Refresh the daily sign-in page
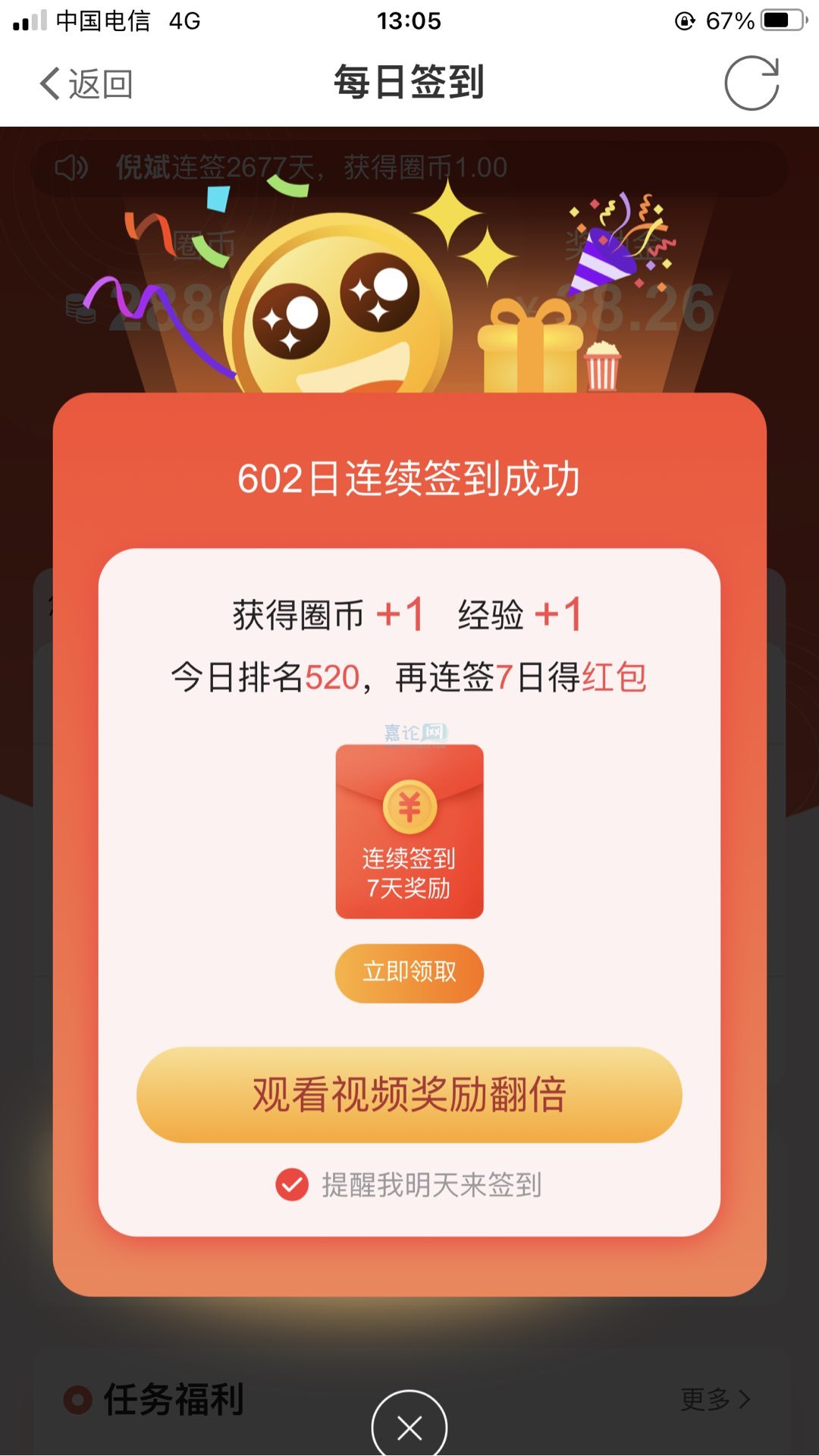 [x=751, y=83]
